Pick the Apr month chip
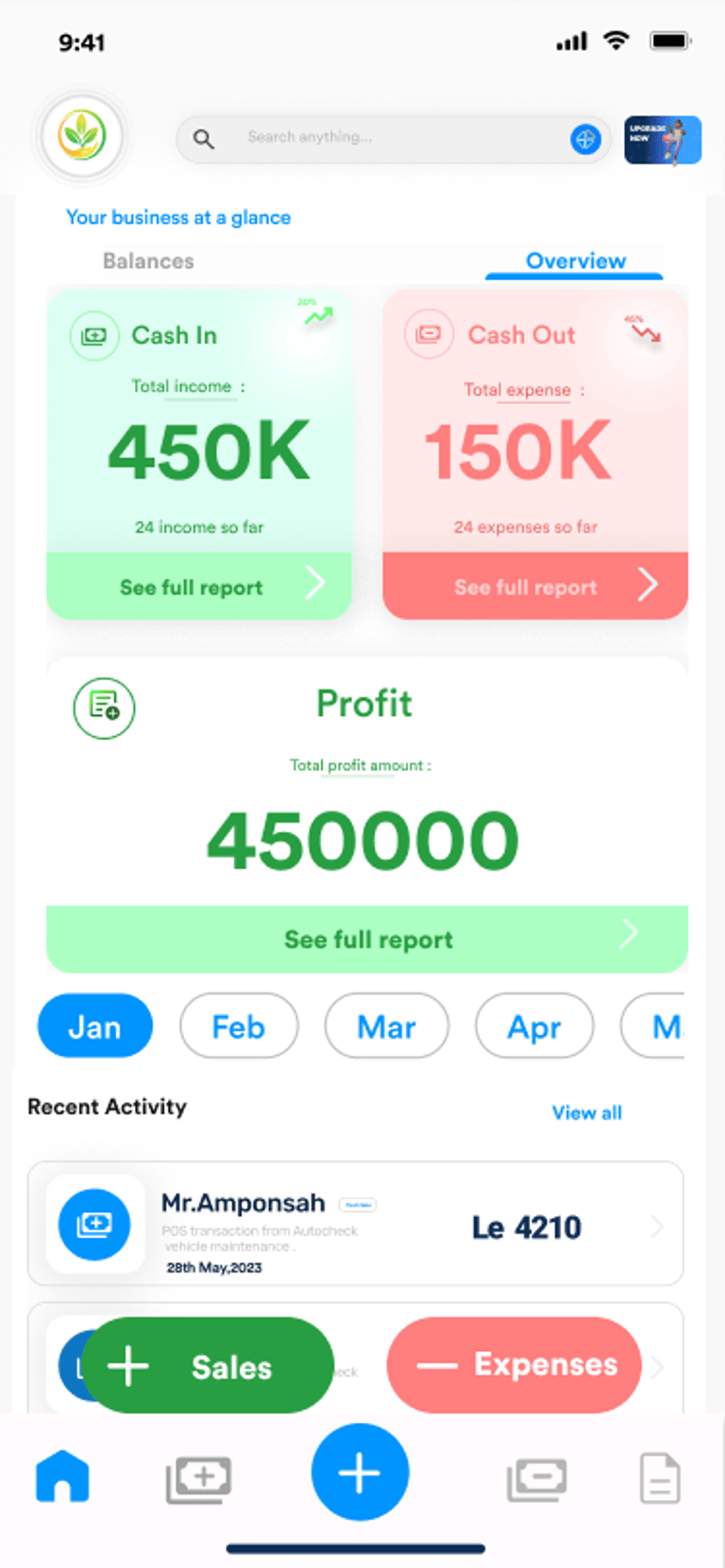Screen dimensions: 725x1568 (534, 1026)
